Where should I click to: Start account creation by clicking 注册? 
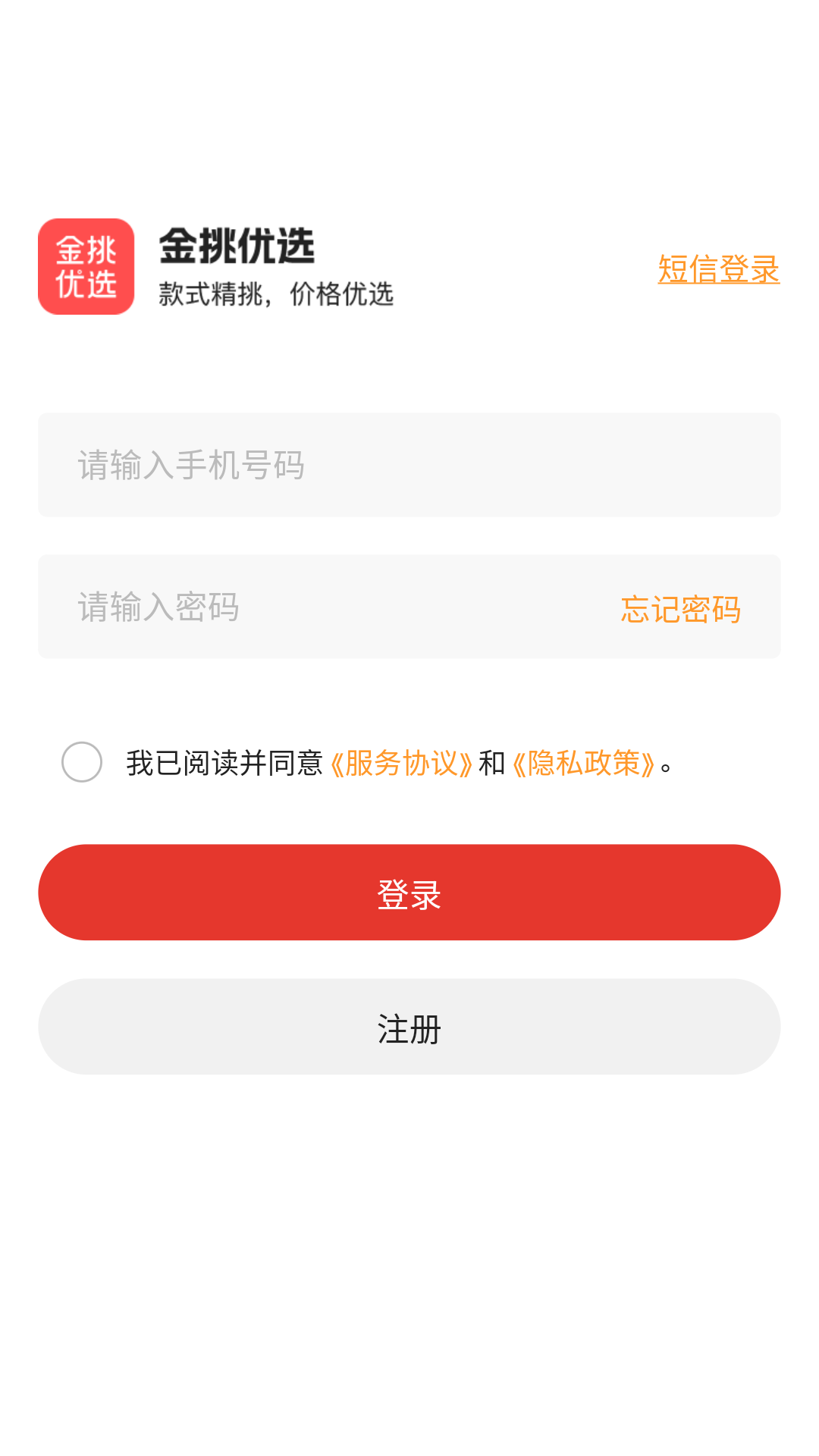409,1027
